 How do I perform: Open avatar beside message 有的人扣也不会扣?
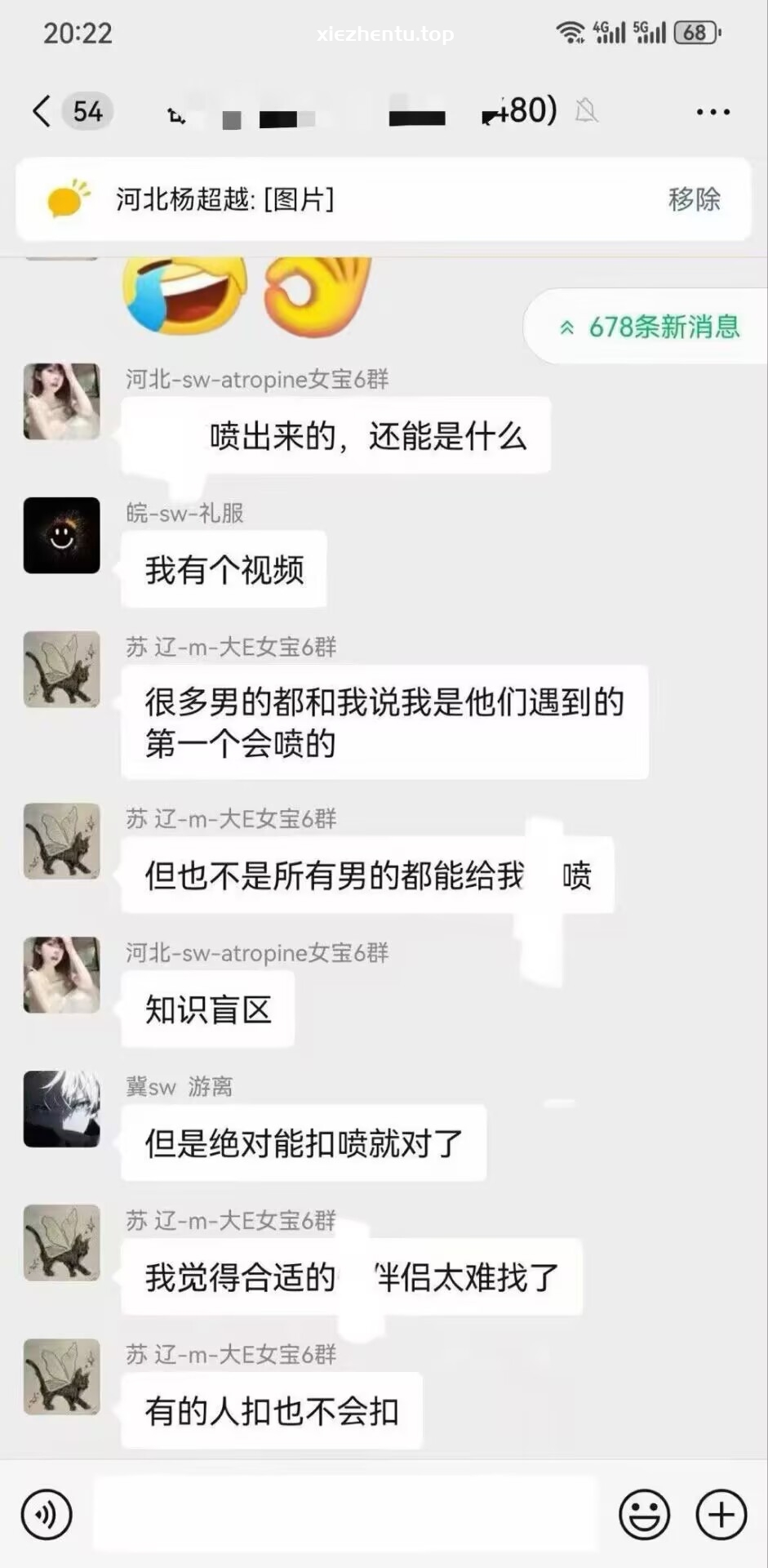point(62,1377)
